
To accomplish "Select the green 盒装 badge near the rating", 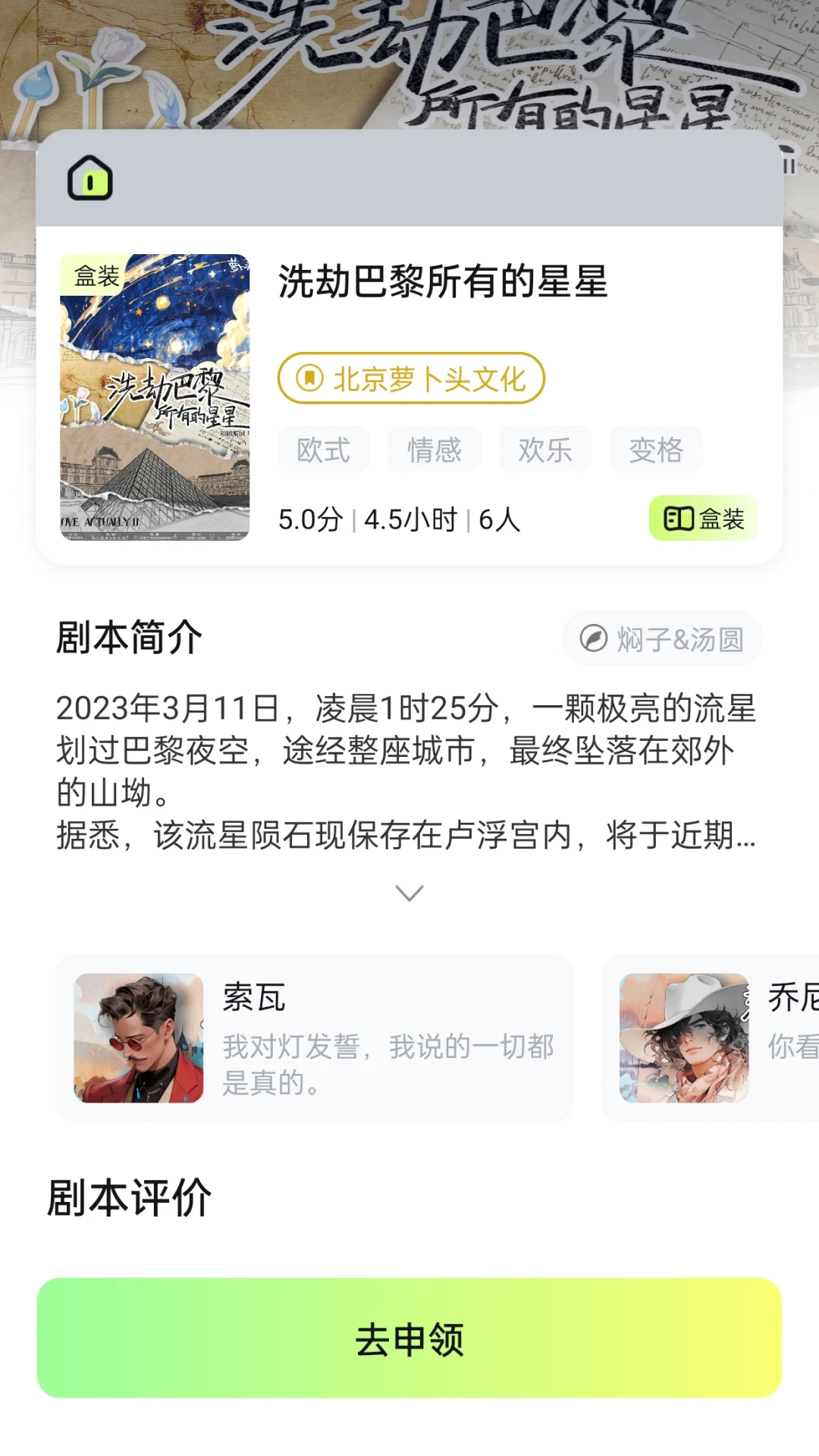I will [x=703, y=519].
